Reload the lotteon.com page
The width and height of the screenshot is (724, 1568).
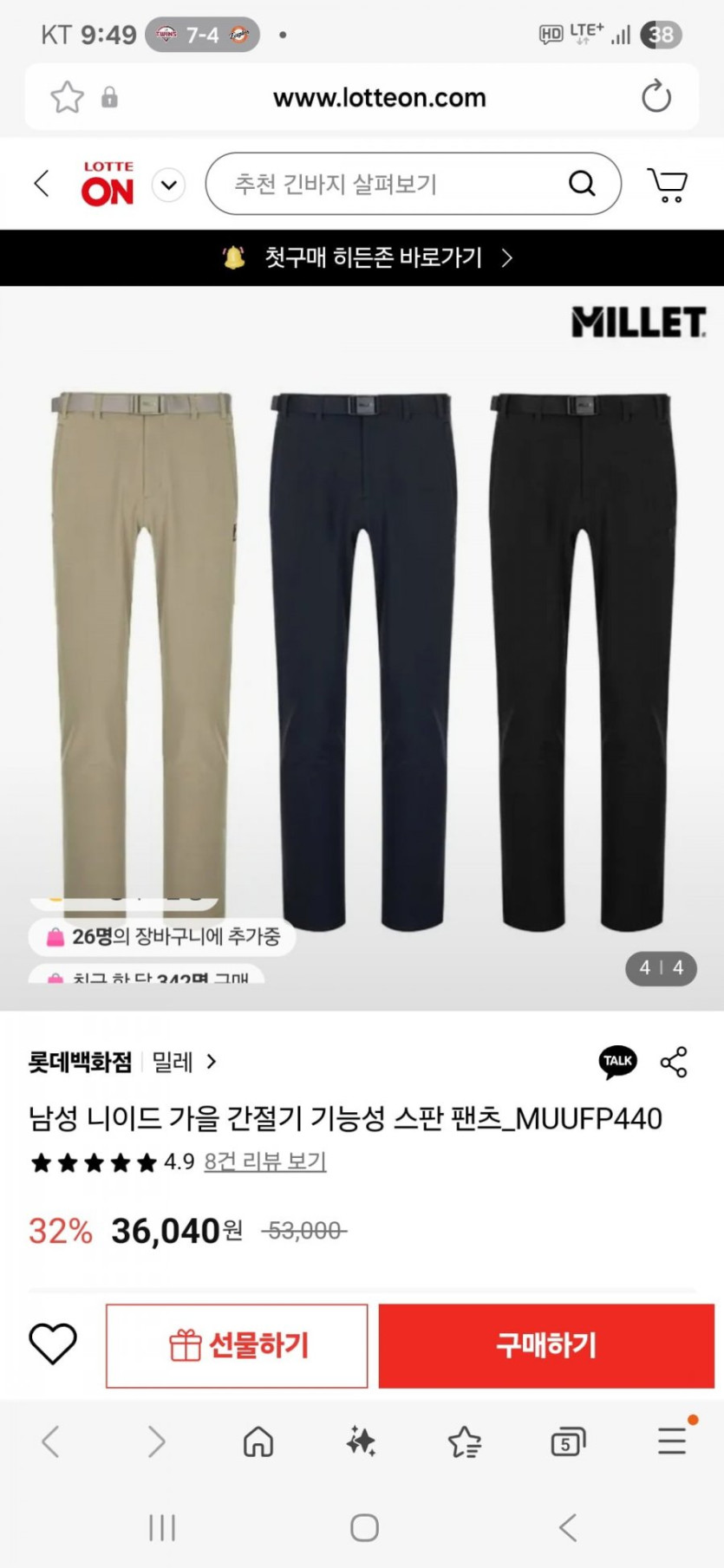[656, 96]
